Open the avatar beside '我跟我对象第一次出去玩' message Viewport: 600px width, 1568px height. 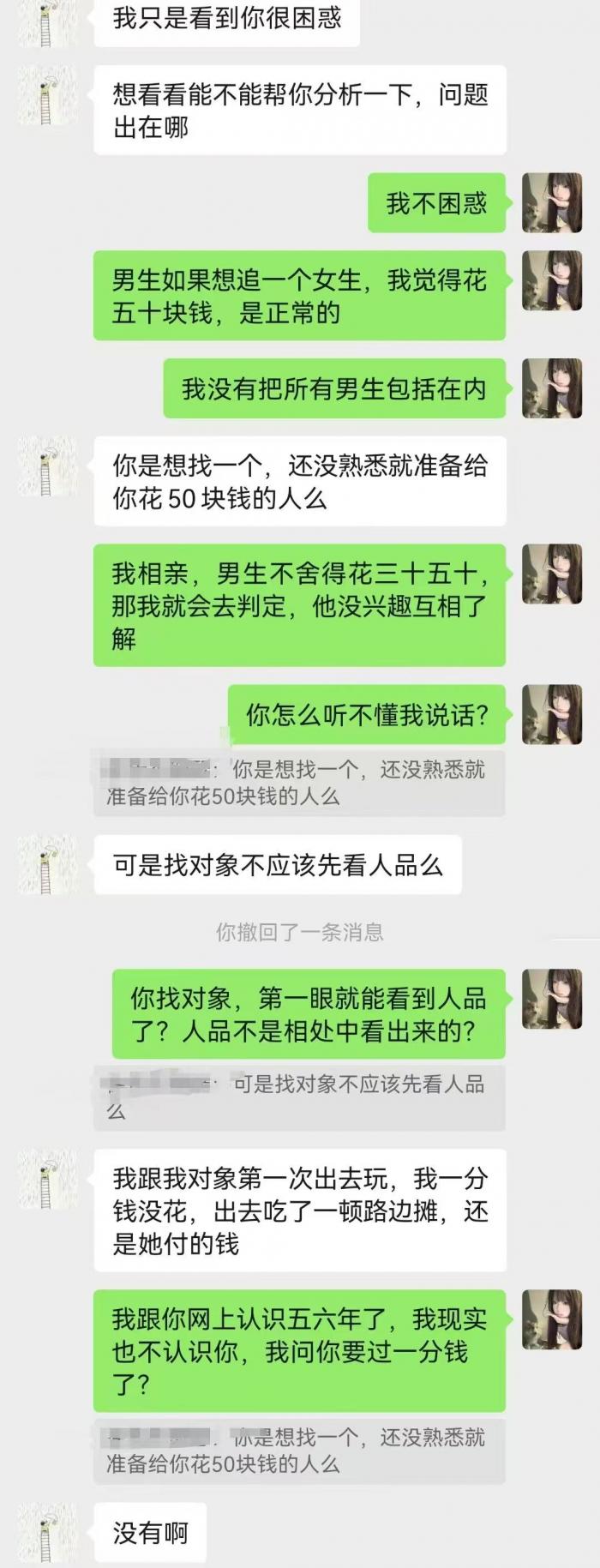47,1180
